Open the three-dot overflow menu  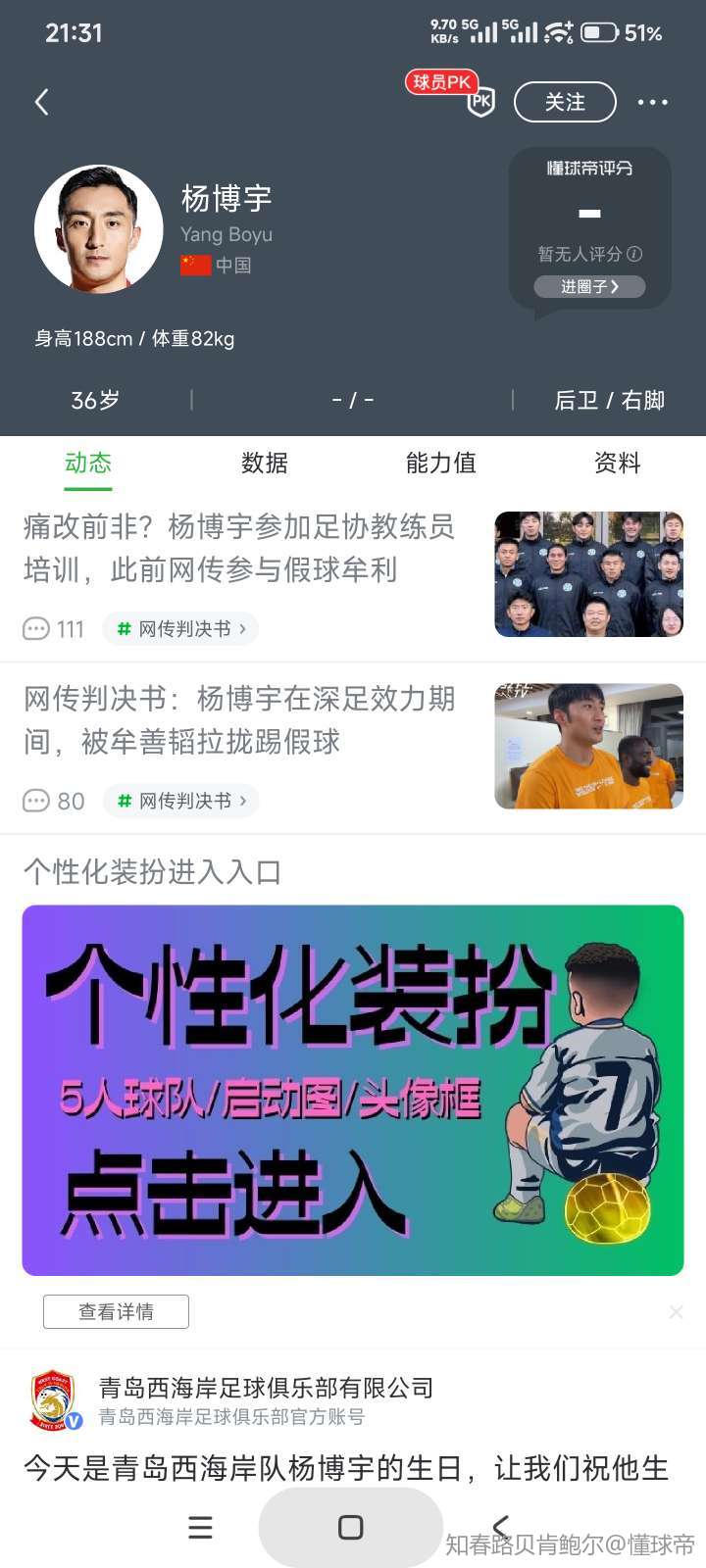click(652, 102)
